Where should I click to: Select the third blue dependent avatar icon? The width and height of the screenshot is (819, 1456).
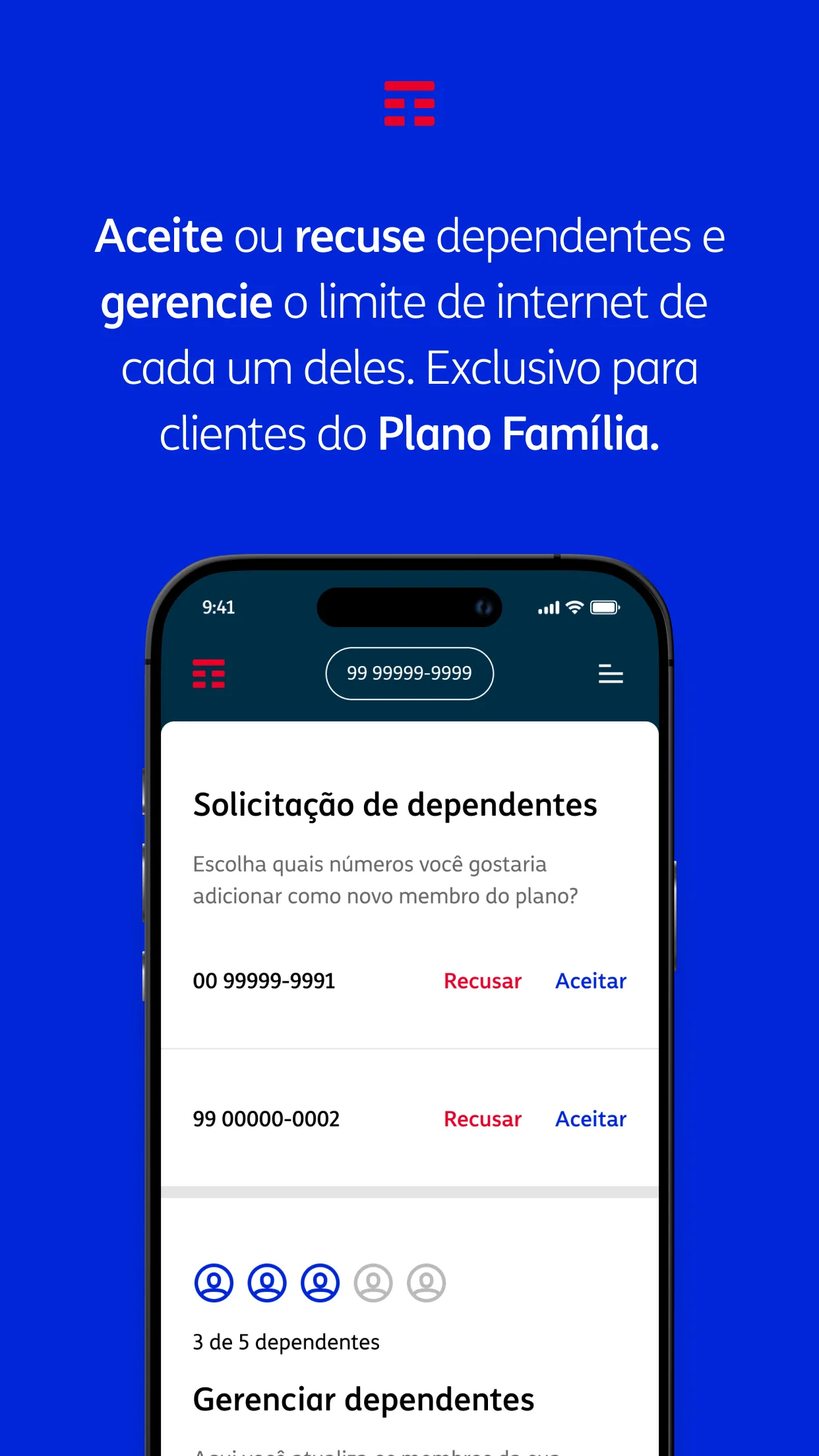coord(320,1283)
